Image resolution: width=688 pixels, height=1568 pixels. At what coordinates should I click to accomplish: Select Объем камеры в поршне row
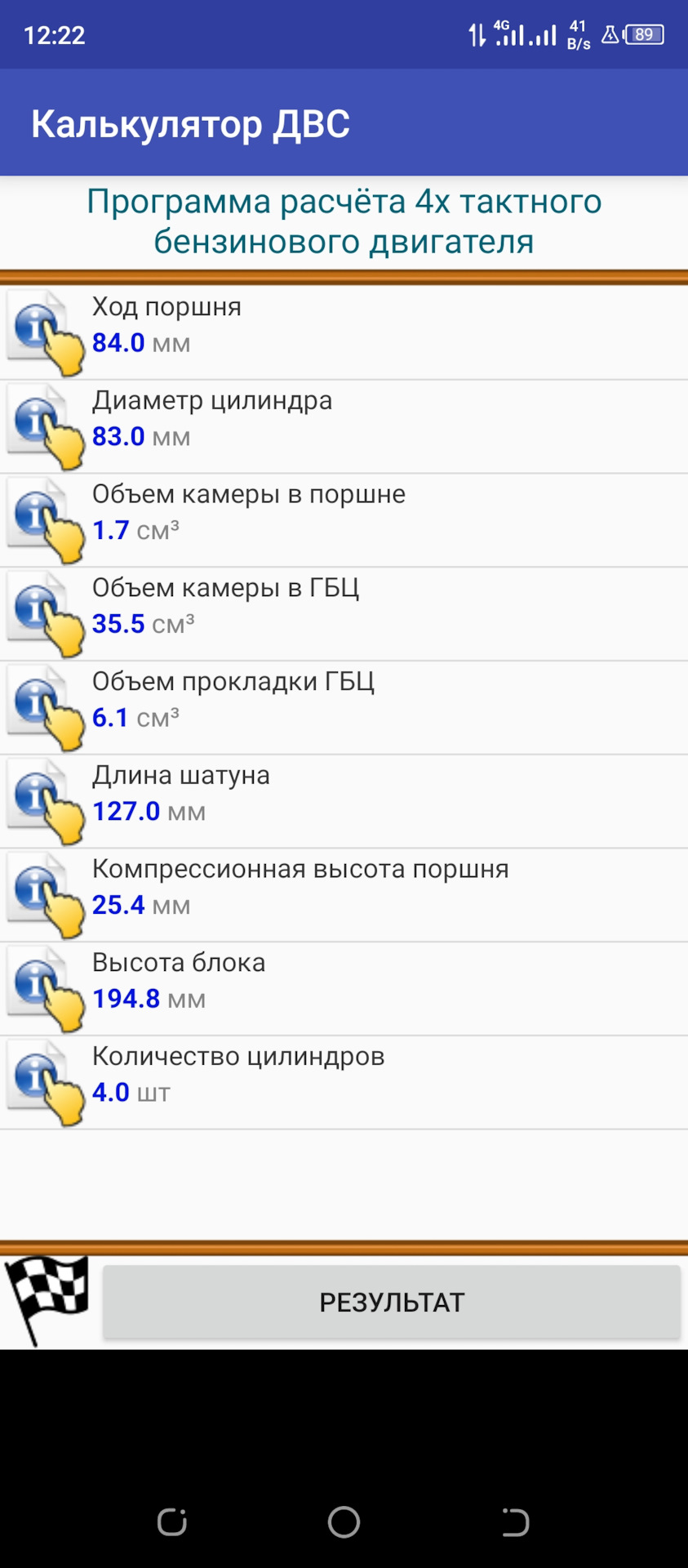[x=343, y=520]
